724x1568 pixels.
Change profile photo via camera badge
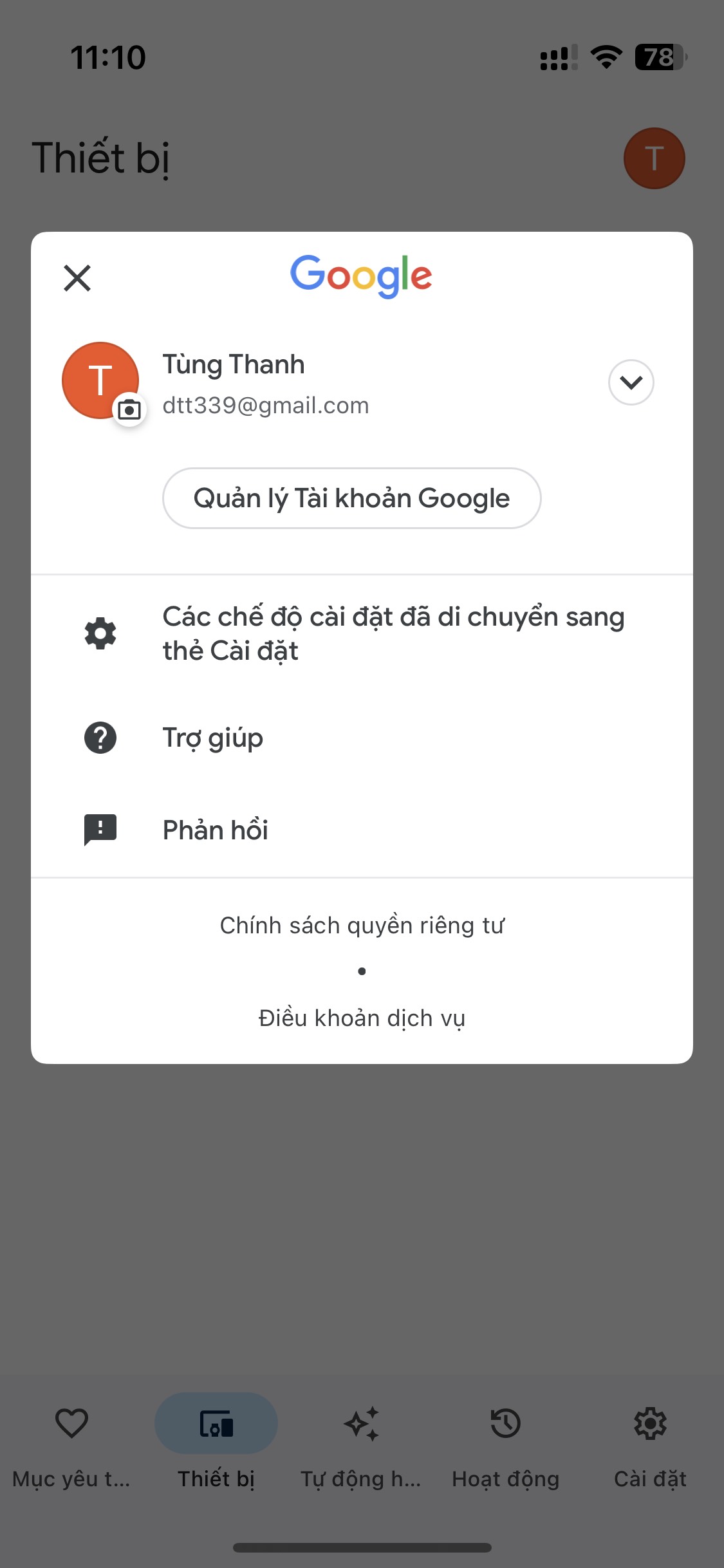point(129,409)
